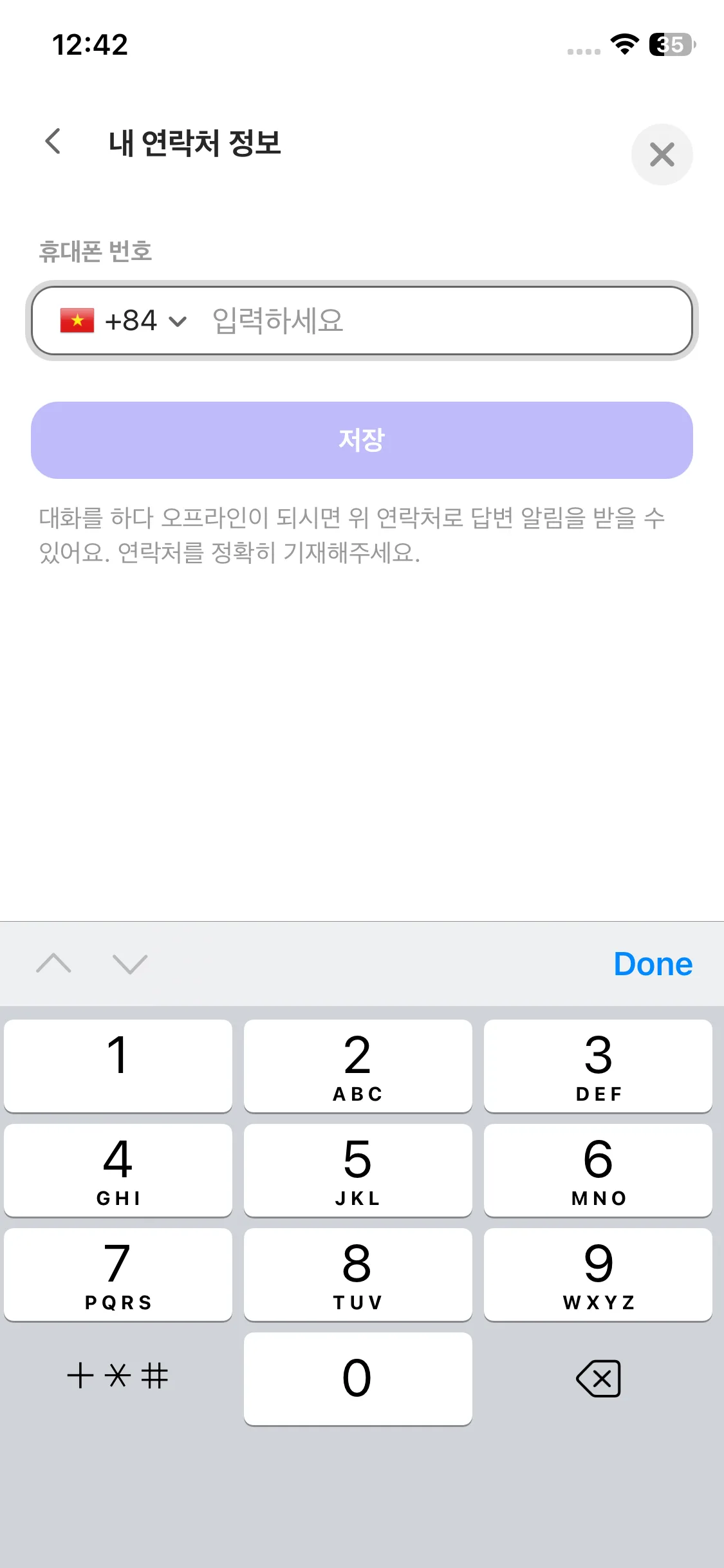This screenshot has width=724, height=1568.
Task: Tap the 3 DEF key
Action: click(x=597, y=1065)
